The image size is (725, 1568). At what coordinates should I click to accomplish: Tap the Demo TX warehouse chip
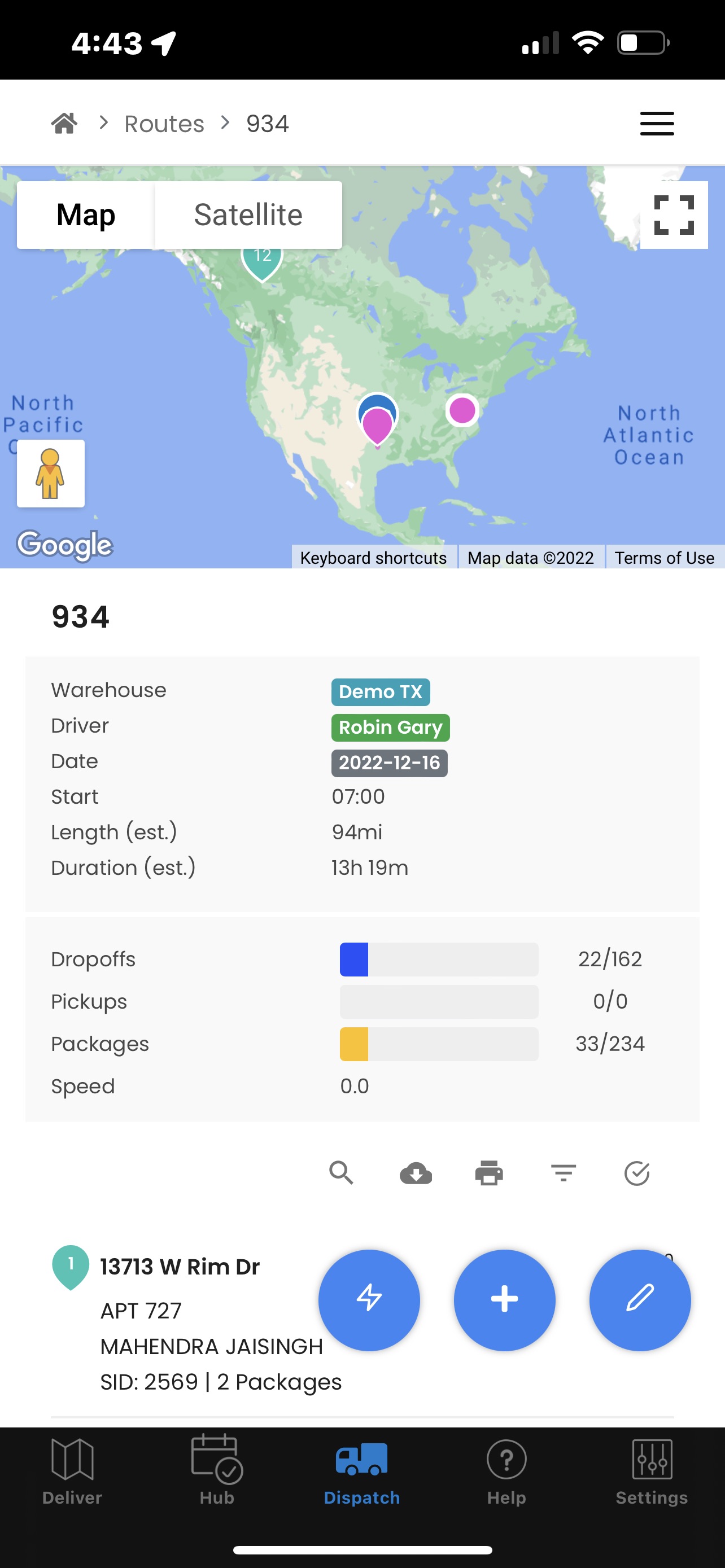(x=381, y=692)
